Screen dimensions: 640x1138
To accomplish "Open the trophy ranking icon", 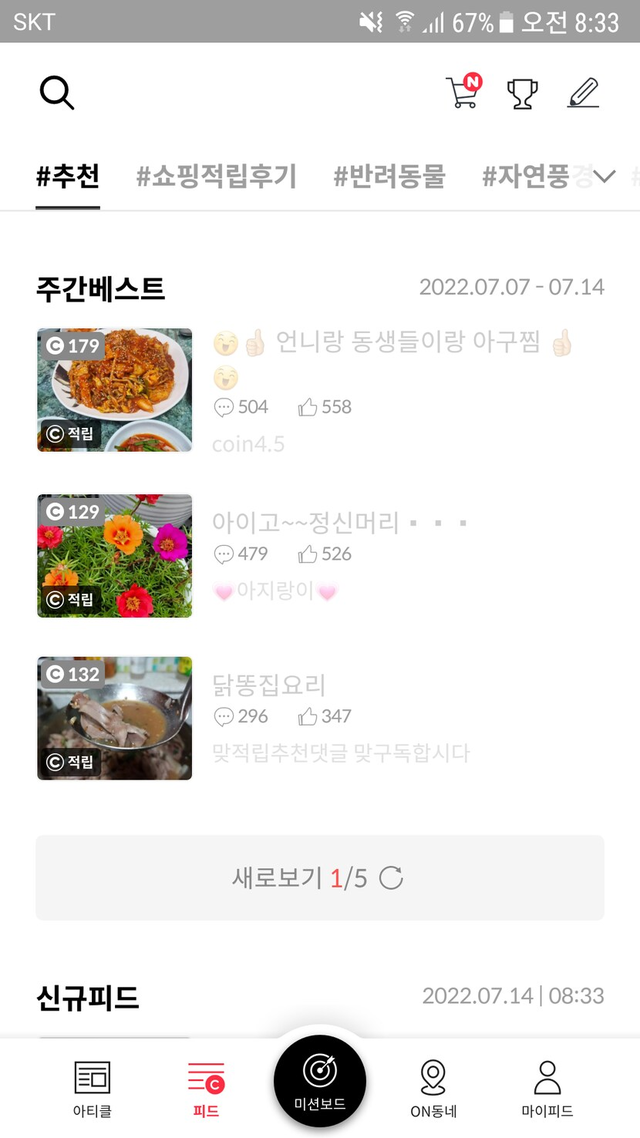I will click(x=521, y=93).
